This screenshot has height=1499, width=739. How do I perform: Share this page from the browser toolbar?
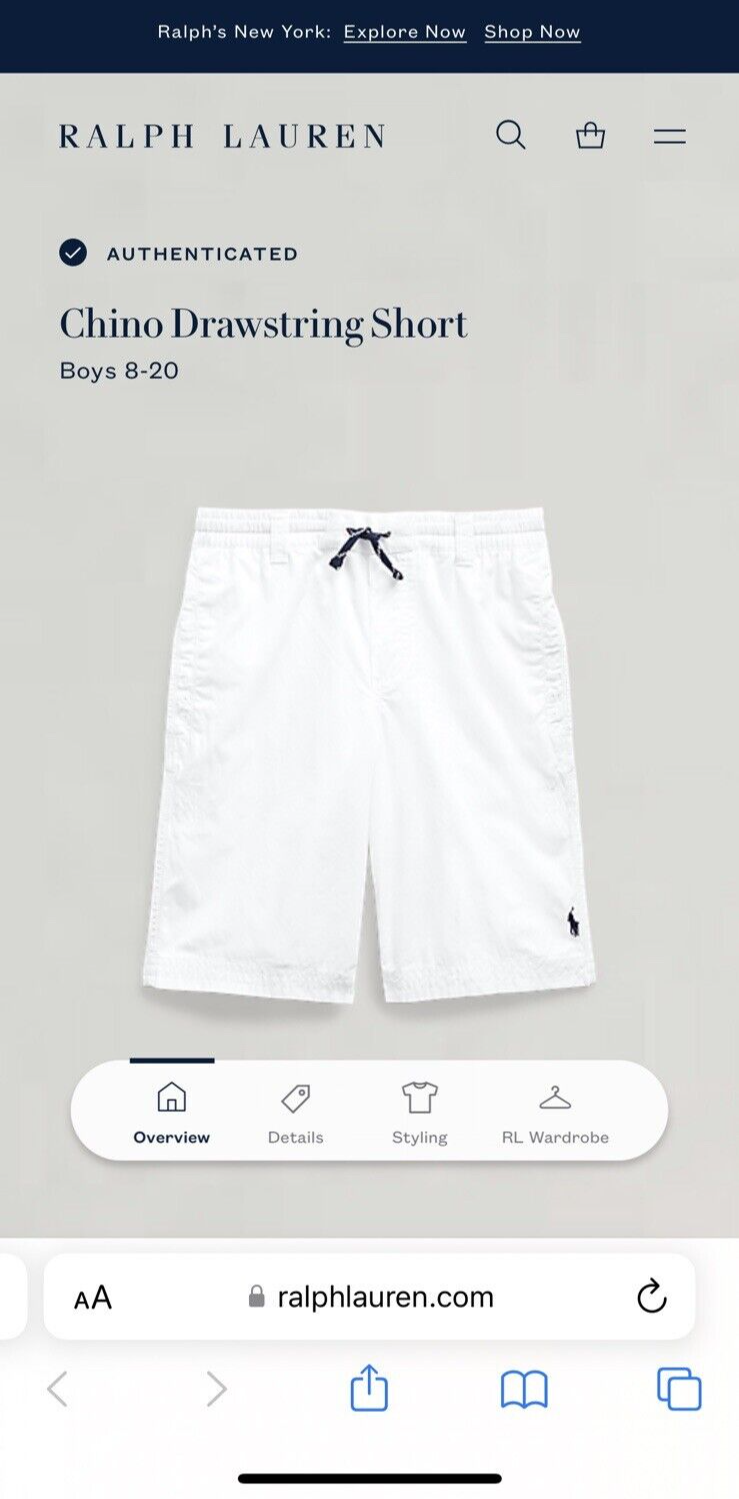pos(369,1389)
